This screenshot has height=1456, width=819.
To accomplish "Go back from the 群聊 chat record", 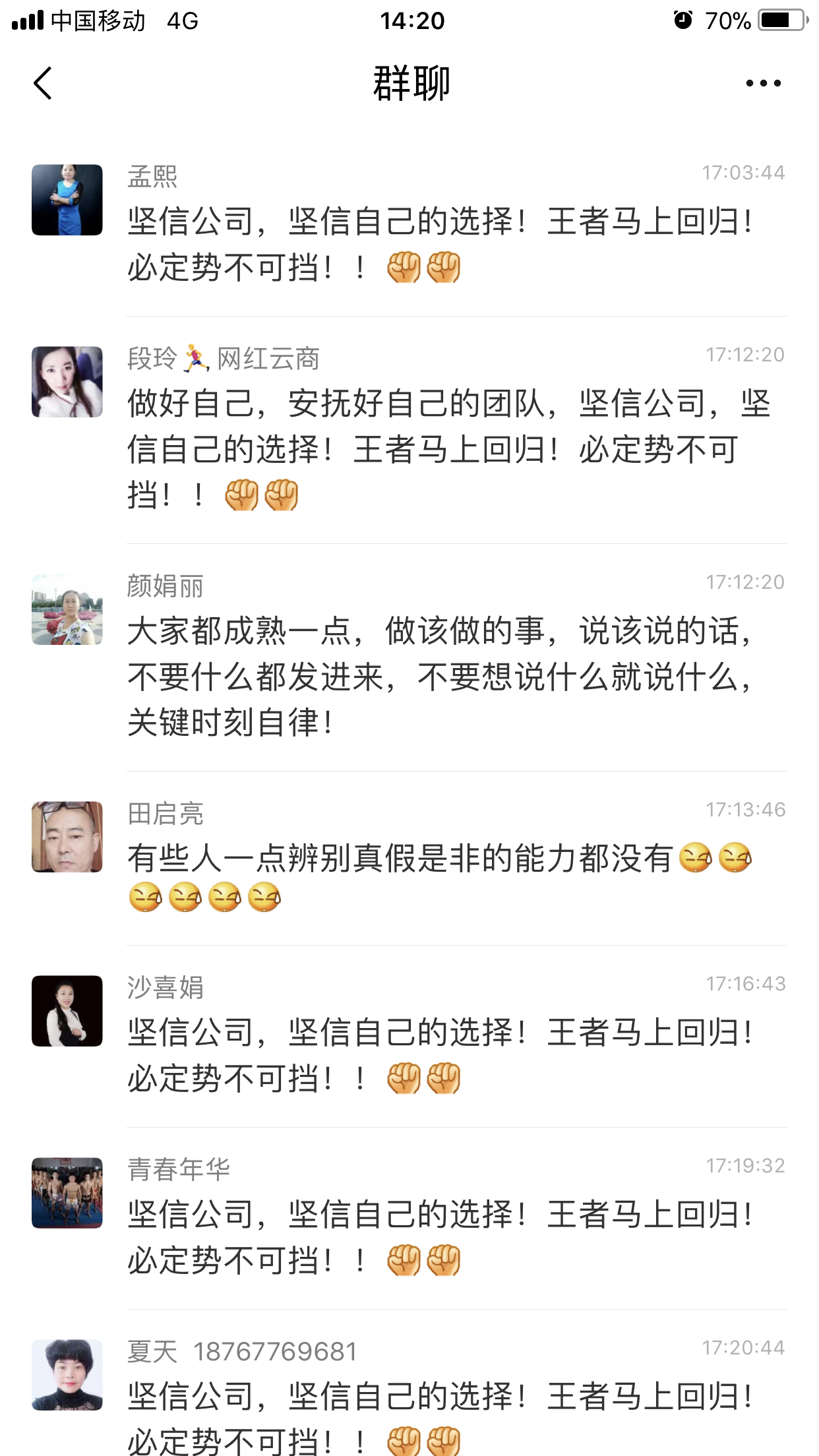I will click(x=43, y=84).
